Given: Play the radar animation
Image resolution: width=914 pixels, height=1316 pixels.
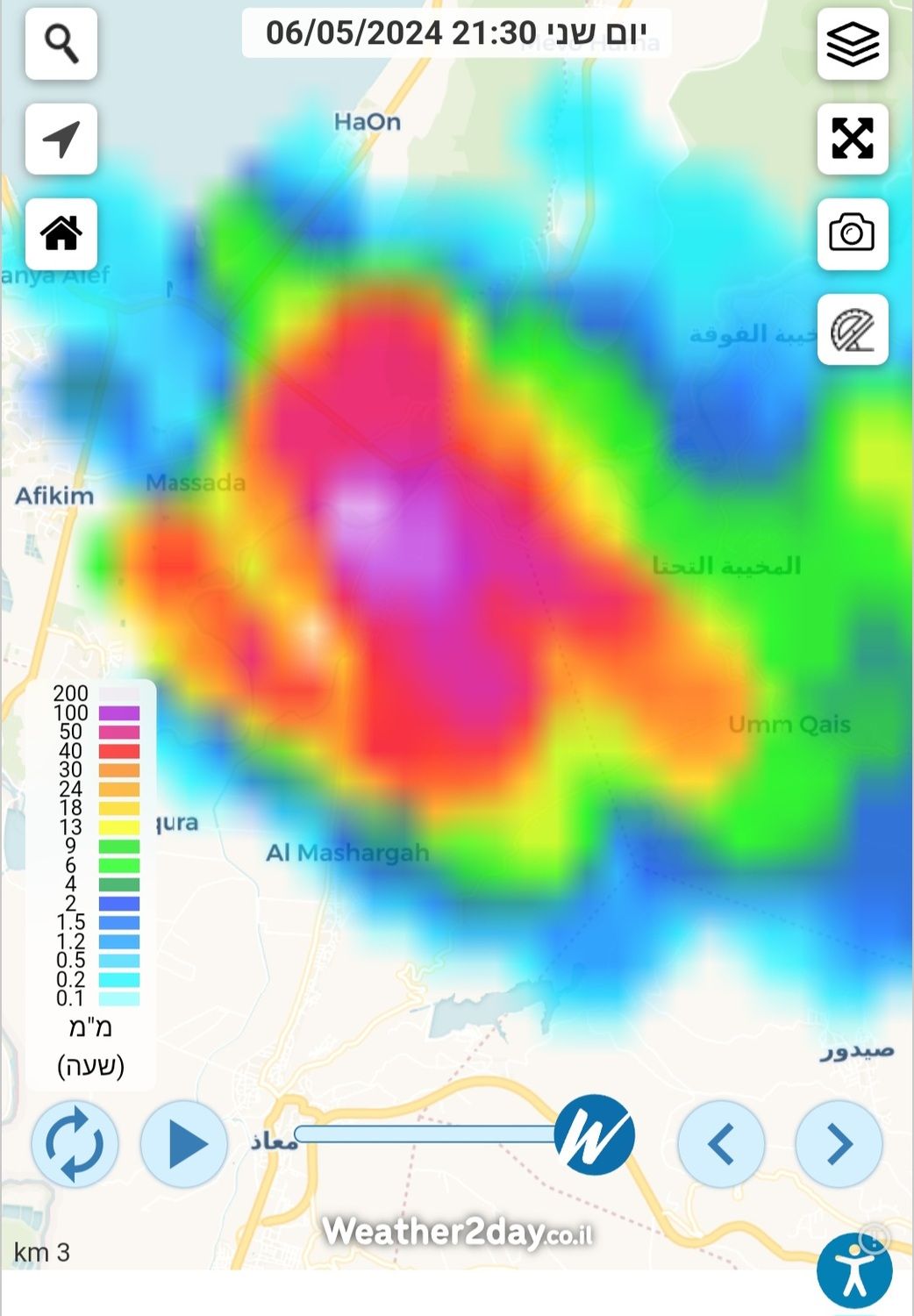Looking at the screenshot, I should tap(184, 1144).
